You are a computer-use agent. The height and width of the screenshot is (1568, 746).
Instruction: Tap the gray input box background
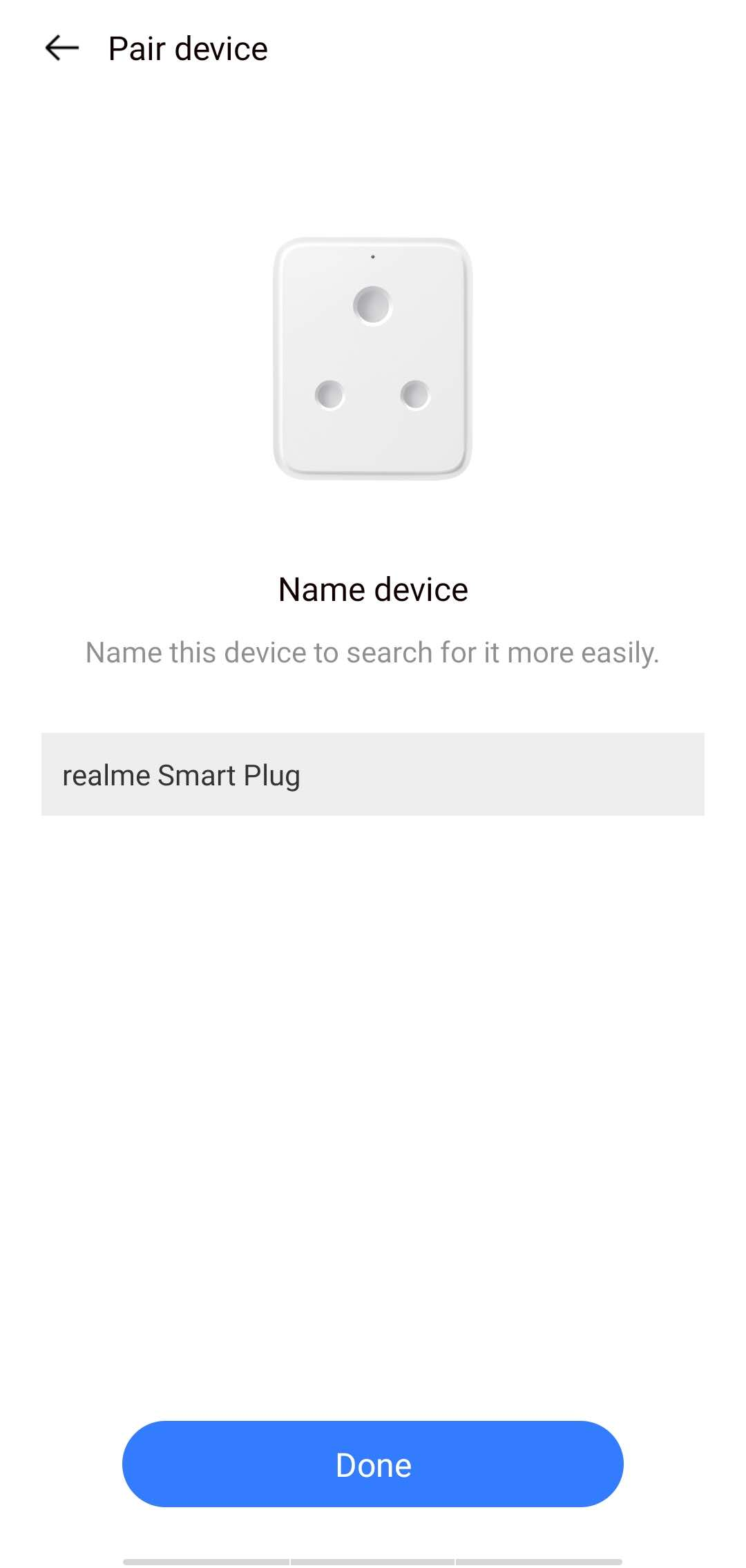tap(484, 774)
